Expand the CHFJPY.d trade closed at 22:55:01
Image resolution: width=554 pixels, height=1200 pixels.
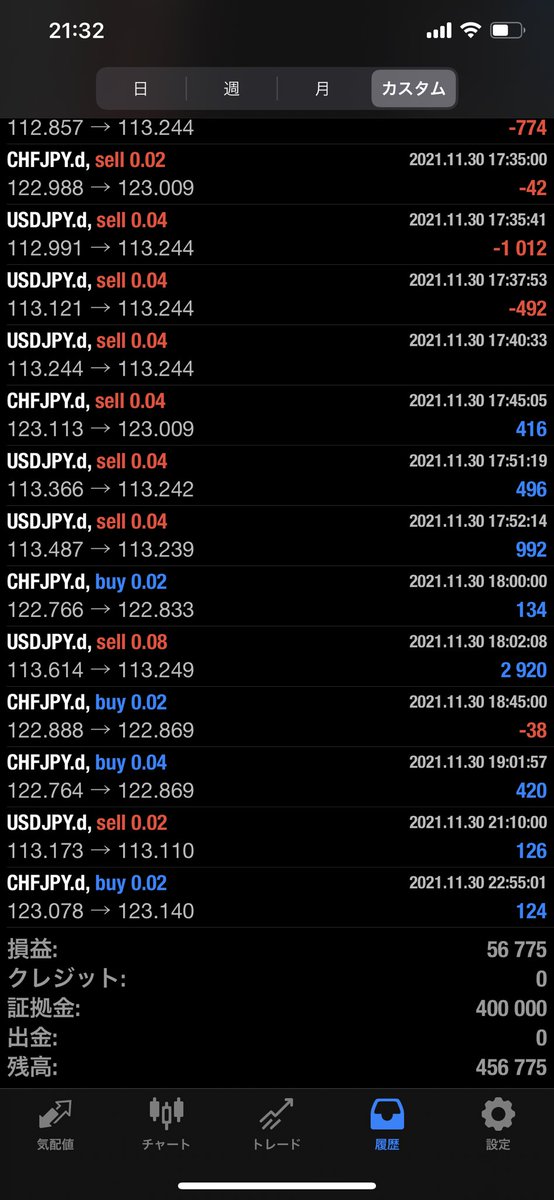pyautogui.click(x=277, y=897)
